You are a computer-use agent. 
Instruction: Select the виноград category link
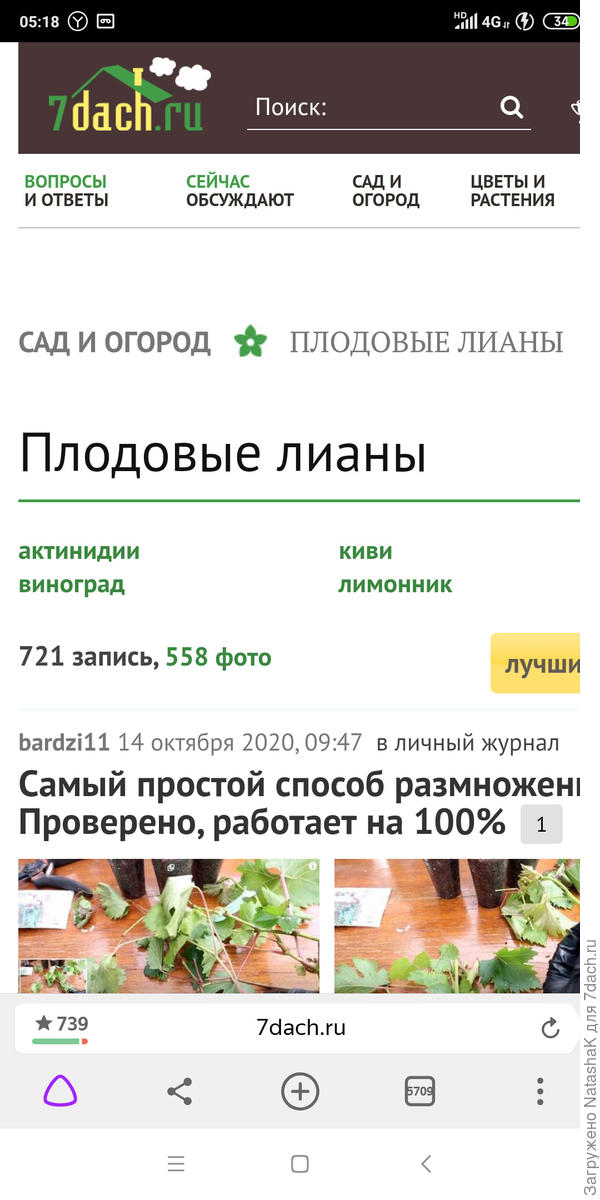(x=72, y=584)
